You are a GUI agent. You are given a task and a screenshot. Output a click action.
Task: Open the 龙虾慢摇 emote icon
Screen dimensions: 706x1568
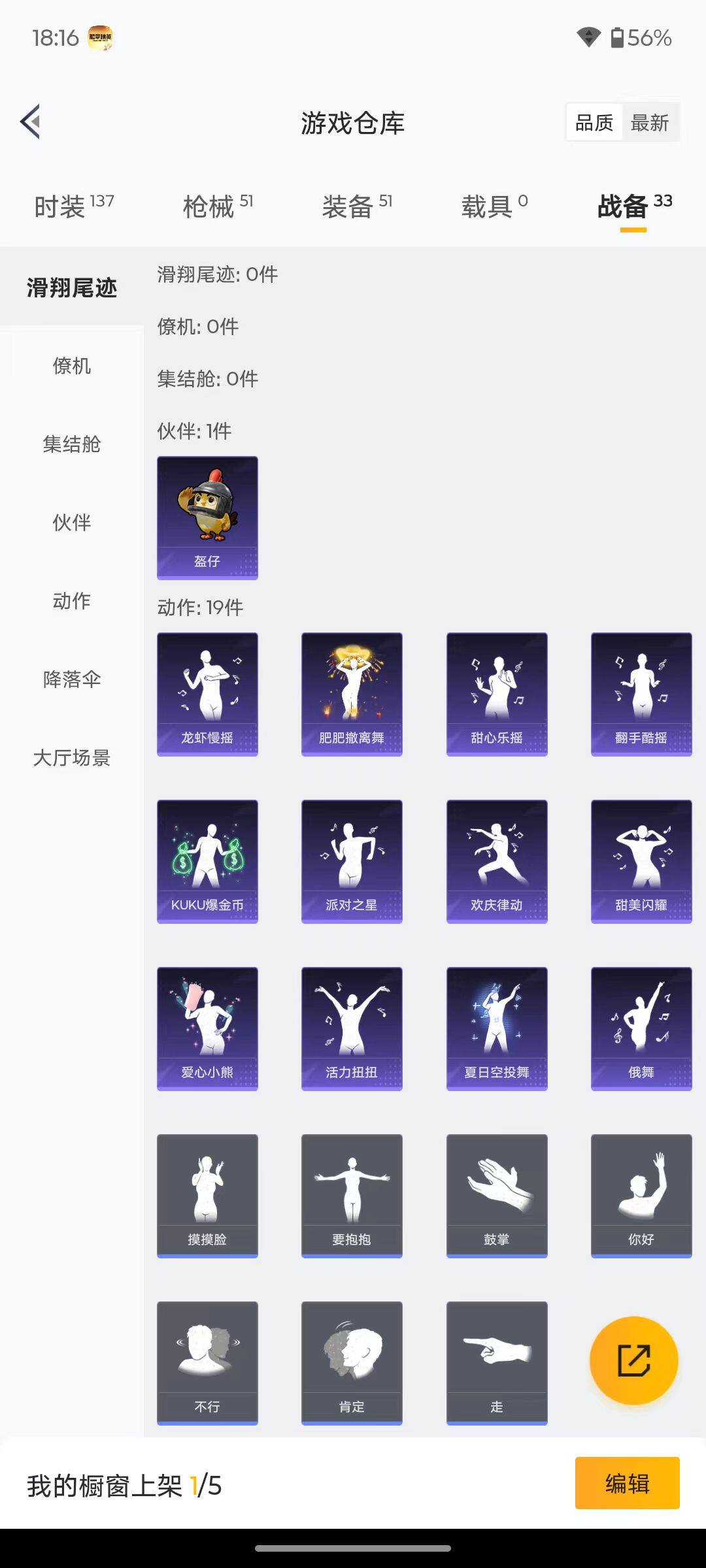(x=207, y=693)
